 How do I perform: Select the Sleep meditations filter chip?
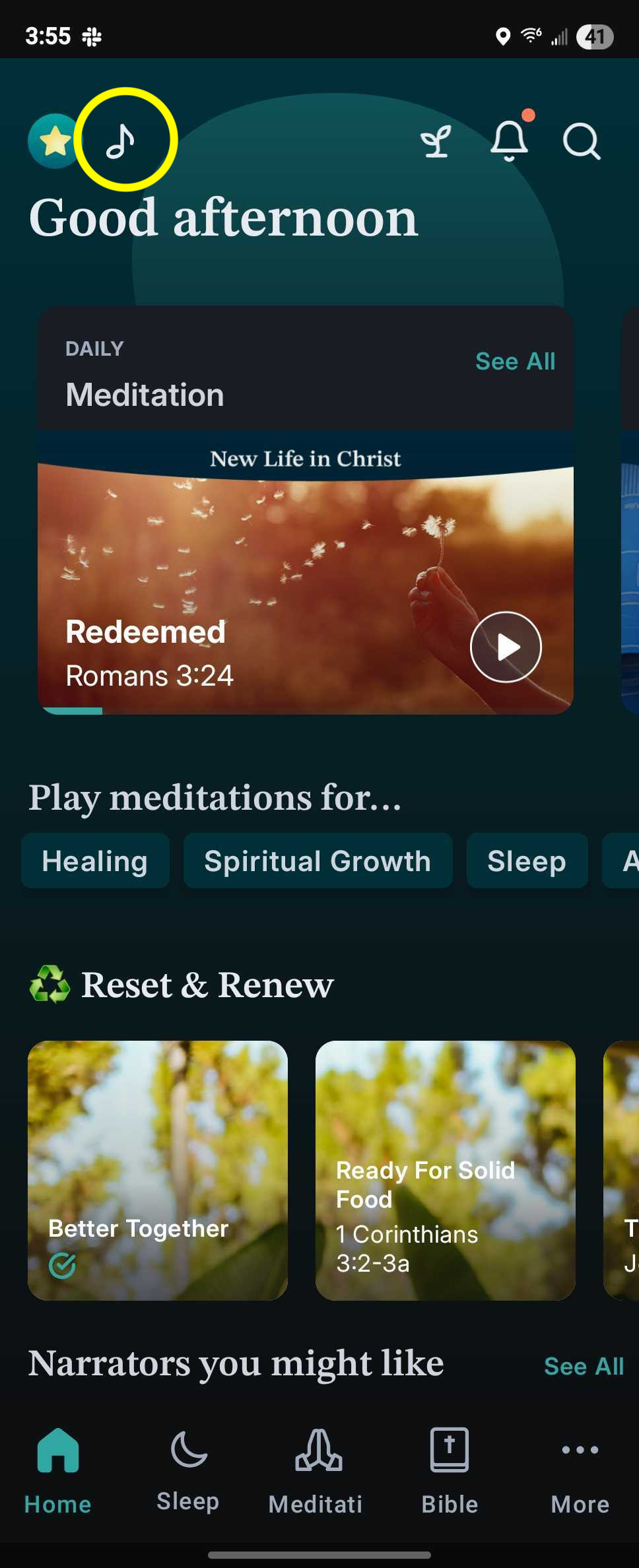pyautogui.click(x=526, y=861)
